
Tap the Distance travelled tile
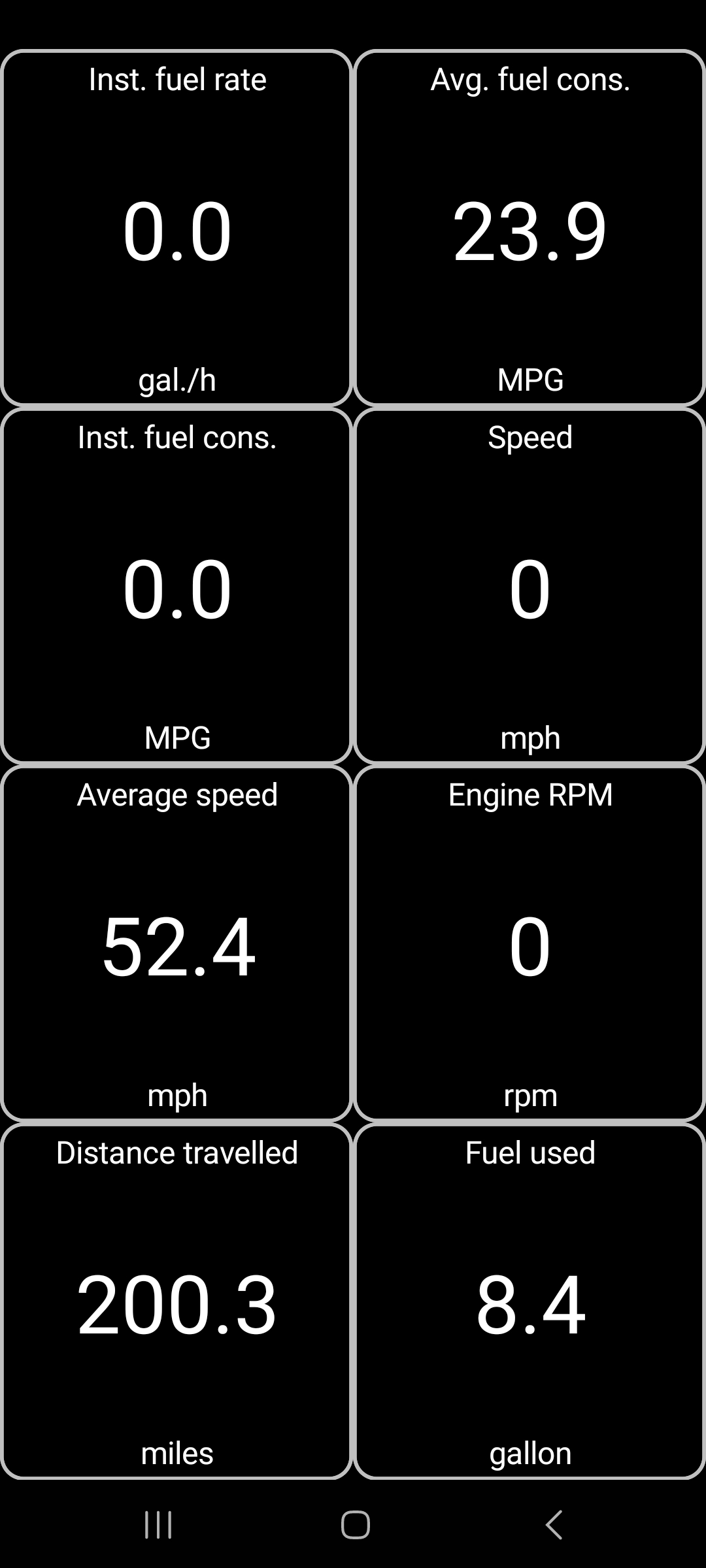click(176, 1301)
